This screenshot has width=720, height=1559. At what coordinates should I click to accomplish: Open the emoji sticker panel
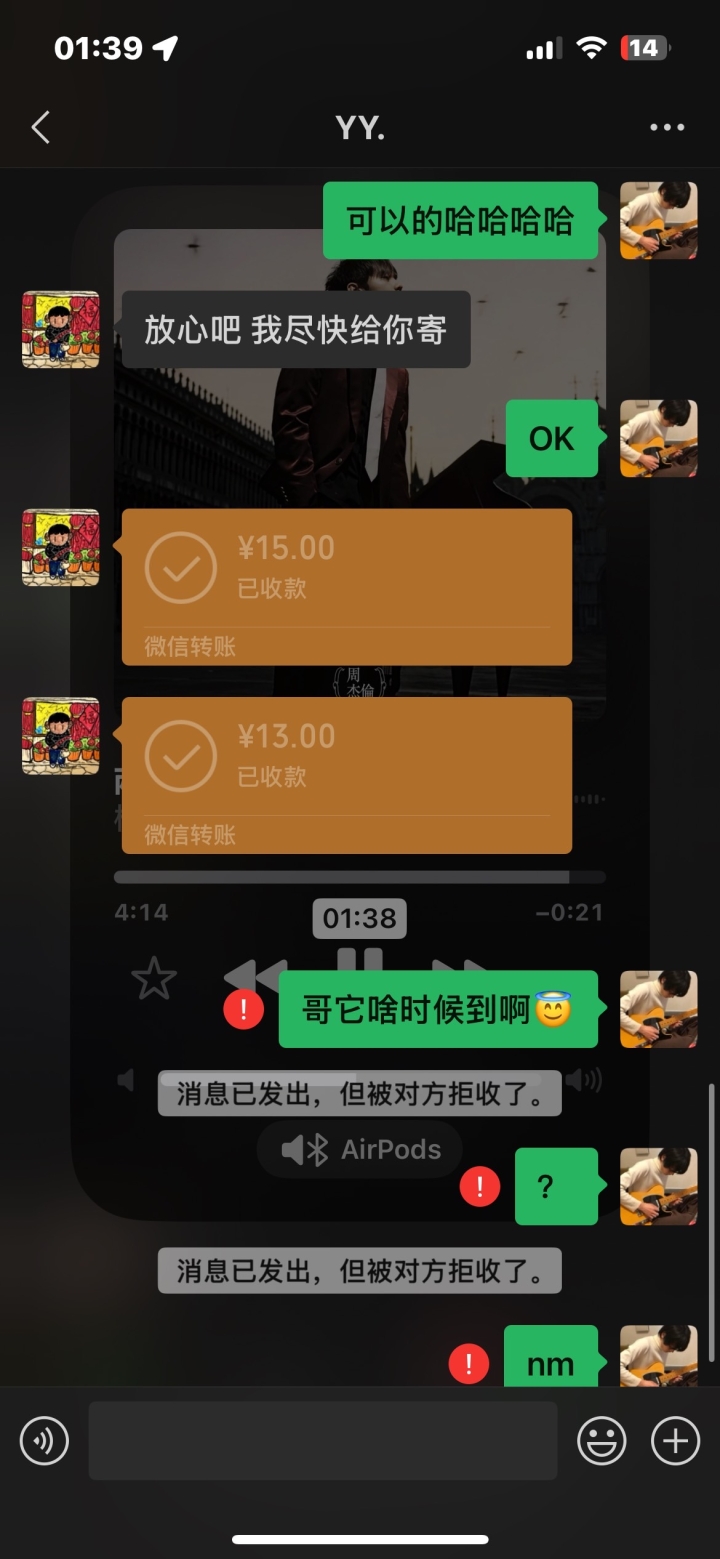[x=602, y=1441]
